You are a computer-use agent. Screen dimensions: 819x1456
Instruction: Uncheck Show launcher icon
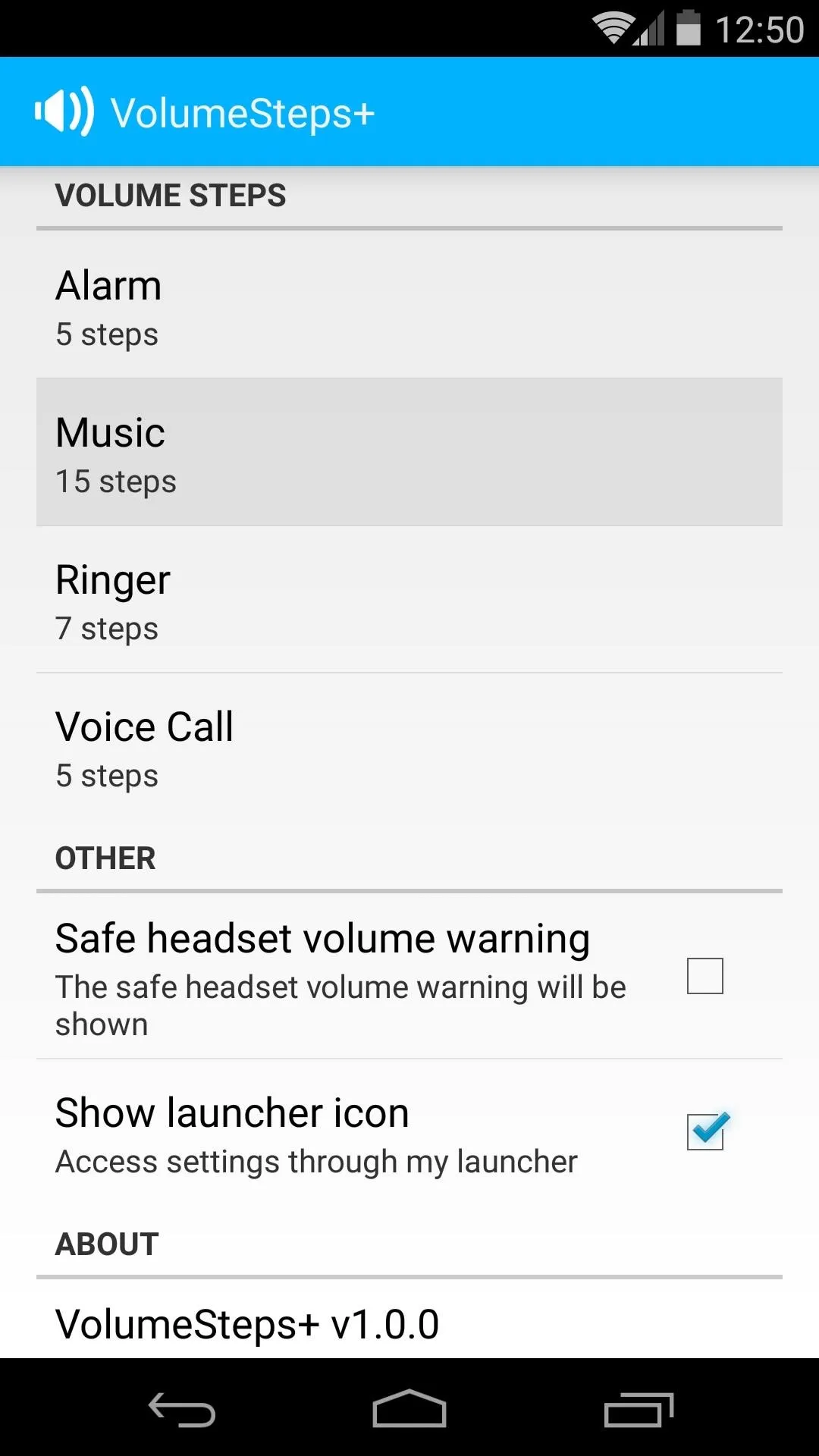(x=705, y=1131)
